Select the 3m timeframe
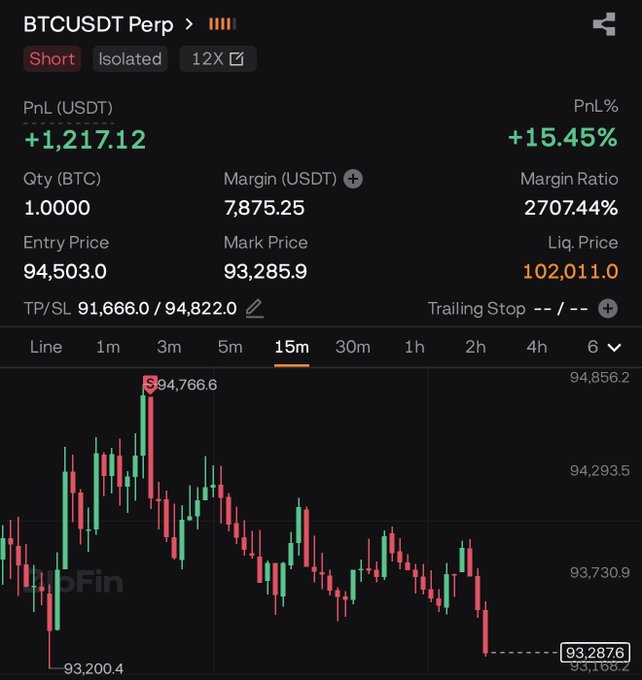 tap(169, 347)
